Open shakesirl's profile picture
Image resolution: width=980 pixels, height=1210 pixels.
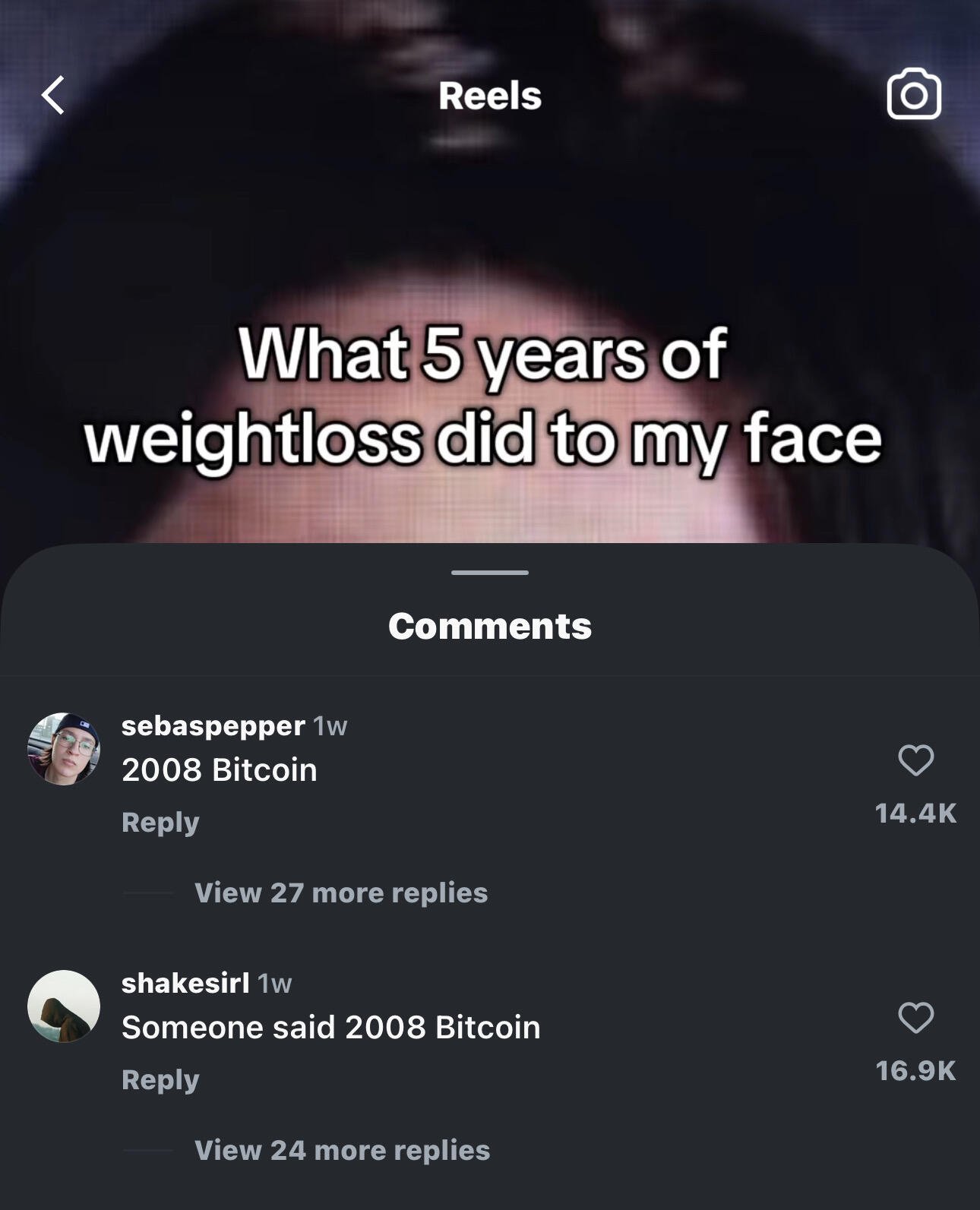[64, 1006]
